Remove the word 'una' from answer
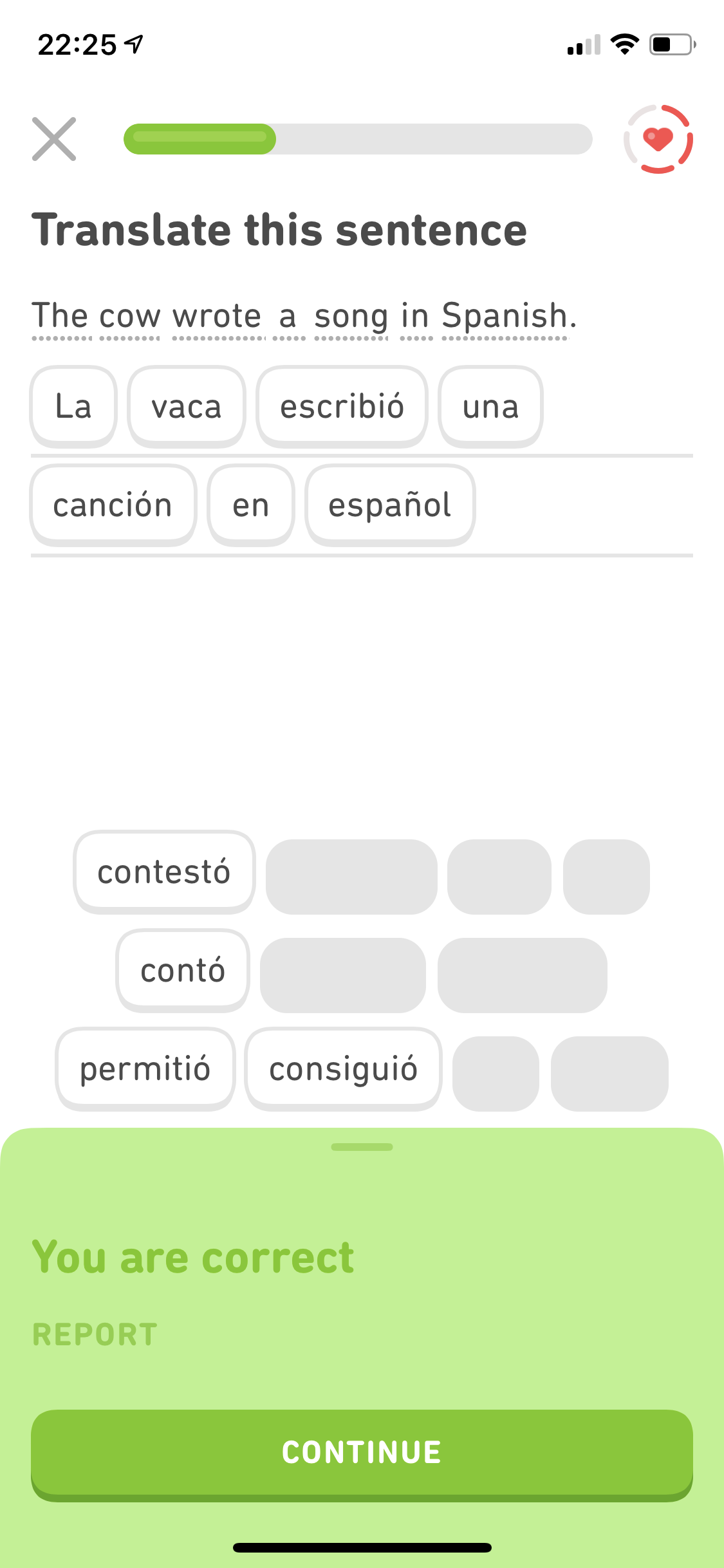724x1568 pixels. pos(490,407)
